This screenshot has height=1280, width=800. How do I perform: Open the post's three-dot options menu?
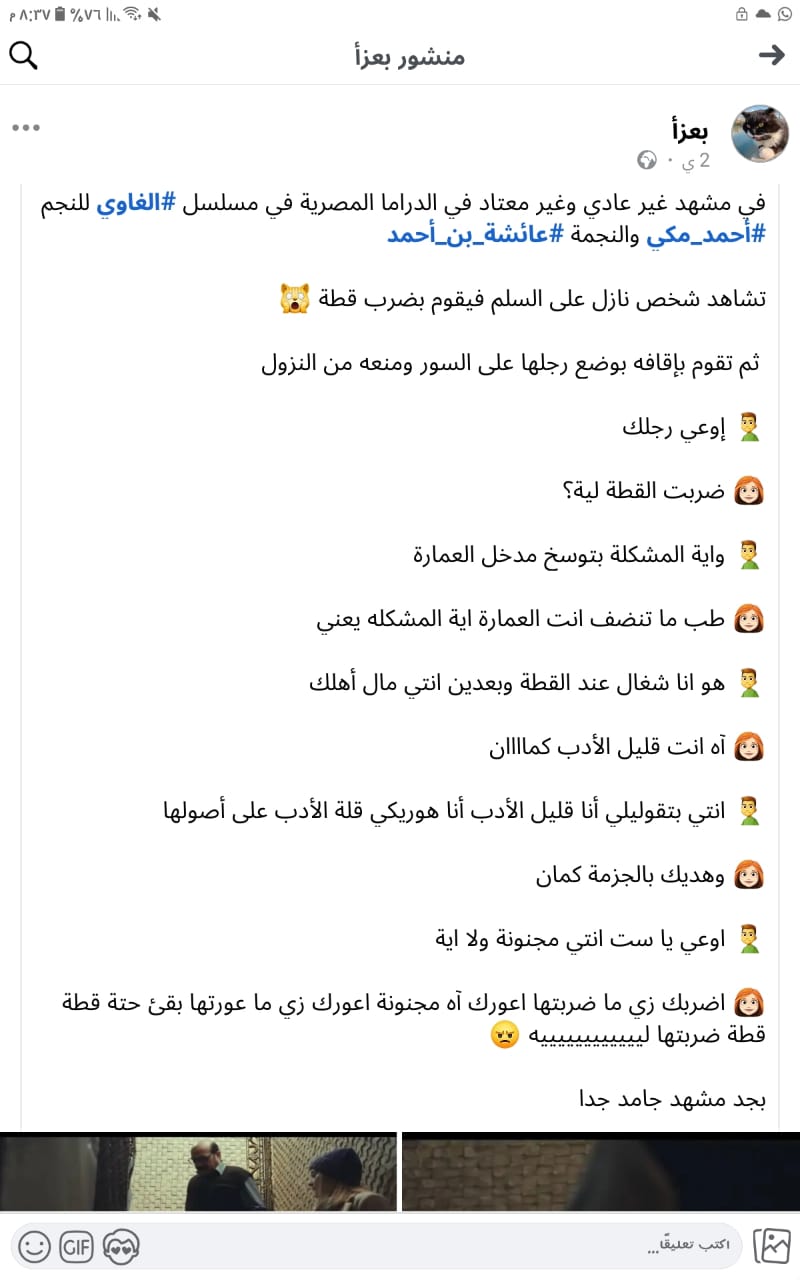[26, 128]
